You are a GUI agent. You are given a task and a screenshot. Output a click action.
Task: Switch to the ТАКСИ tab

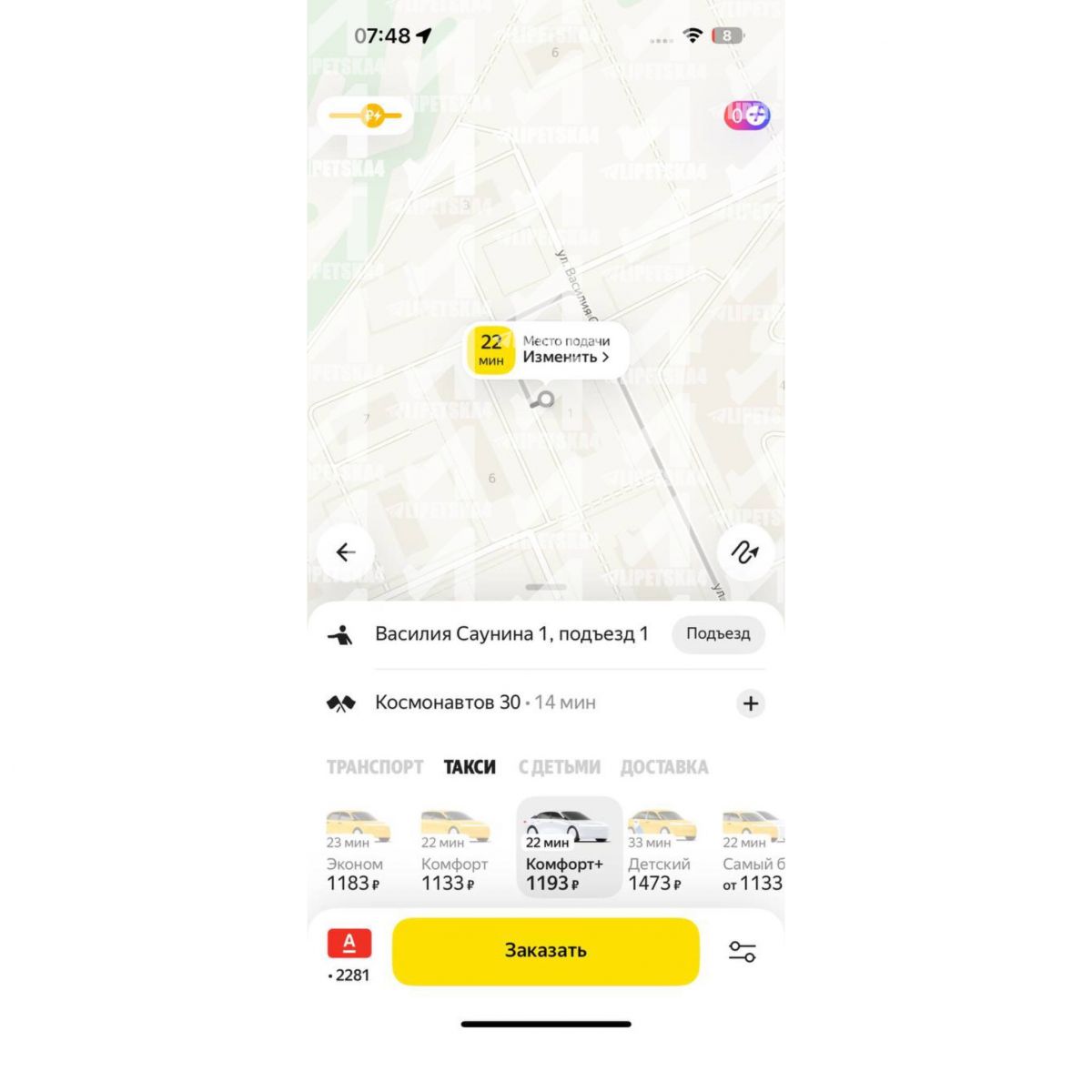pos(470,767)
